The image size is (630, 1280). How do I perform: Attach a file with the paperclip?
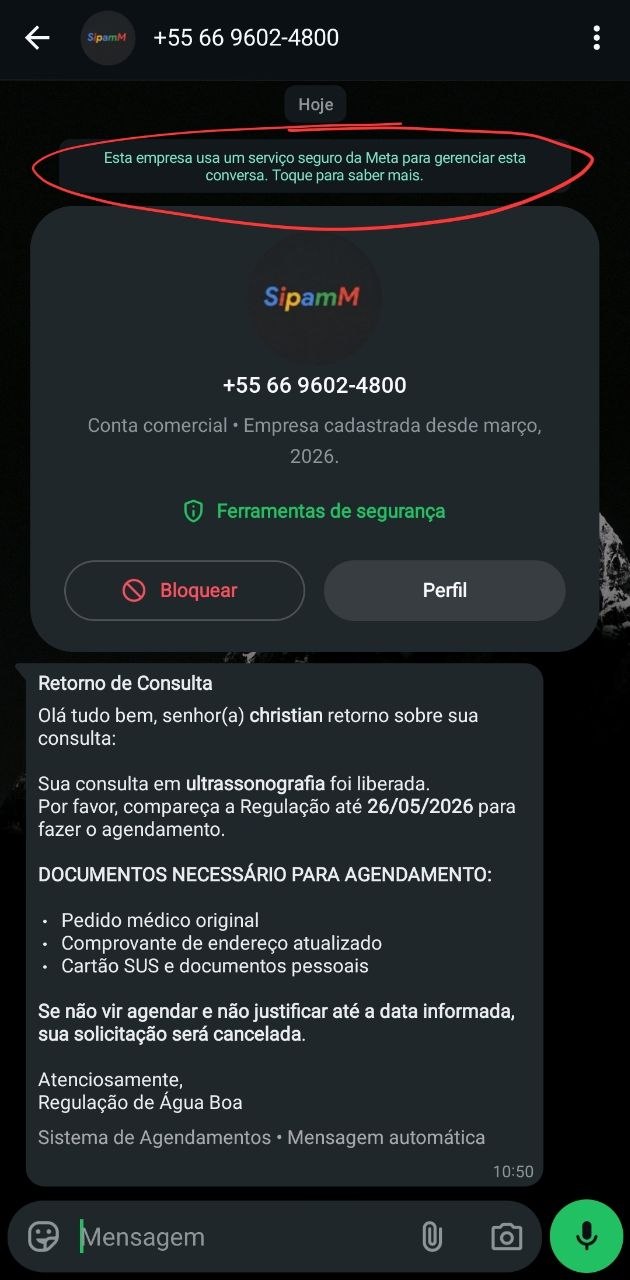(x=431, y=1237)
